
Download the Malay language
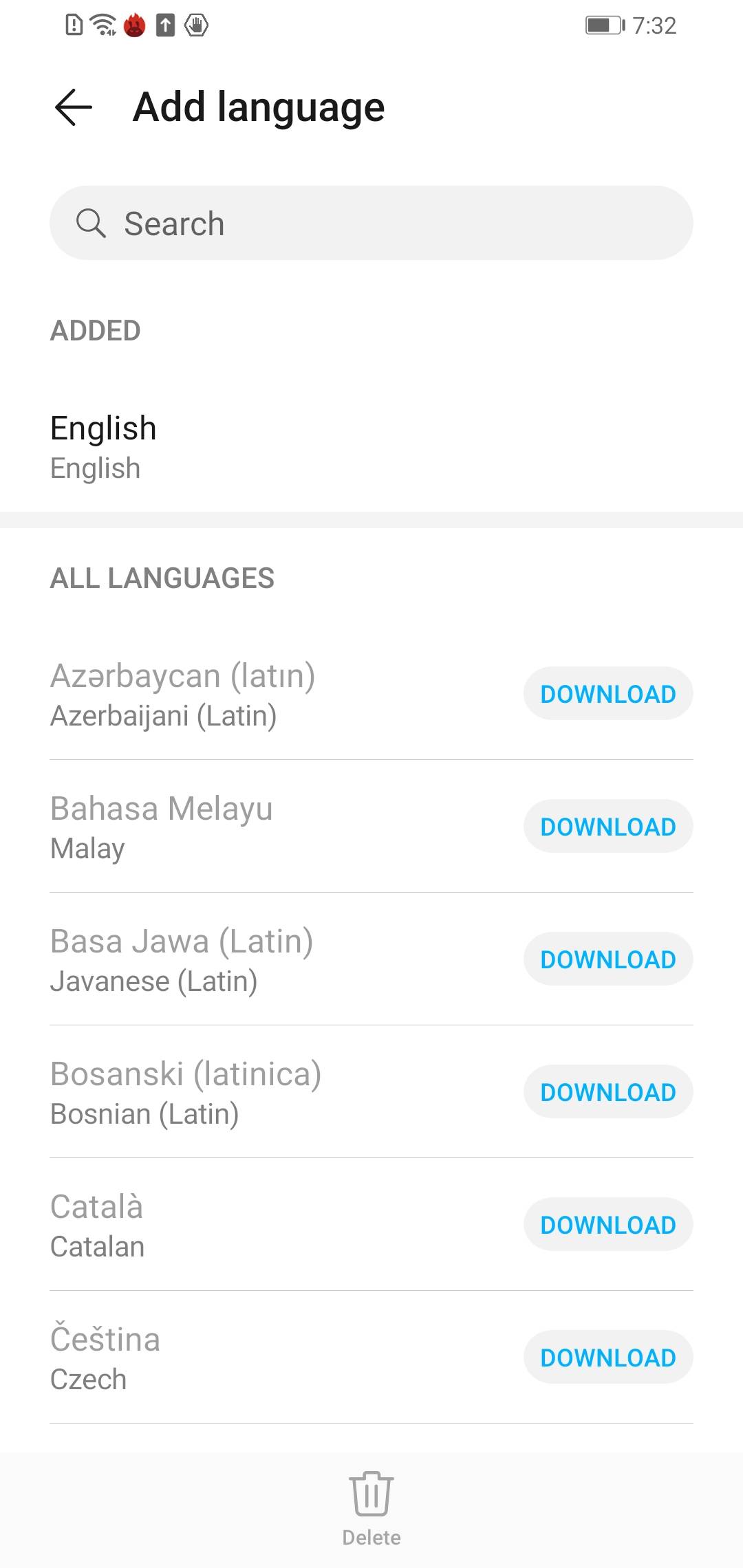click(608, 827)
